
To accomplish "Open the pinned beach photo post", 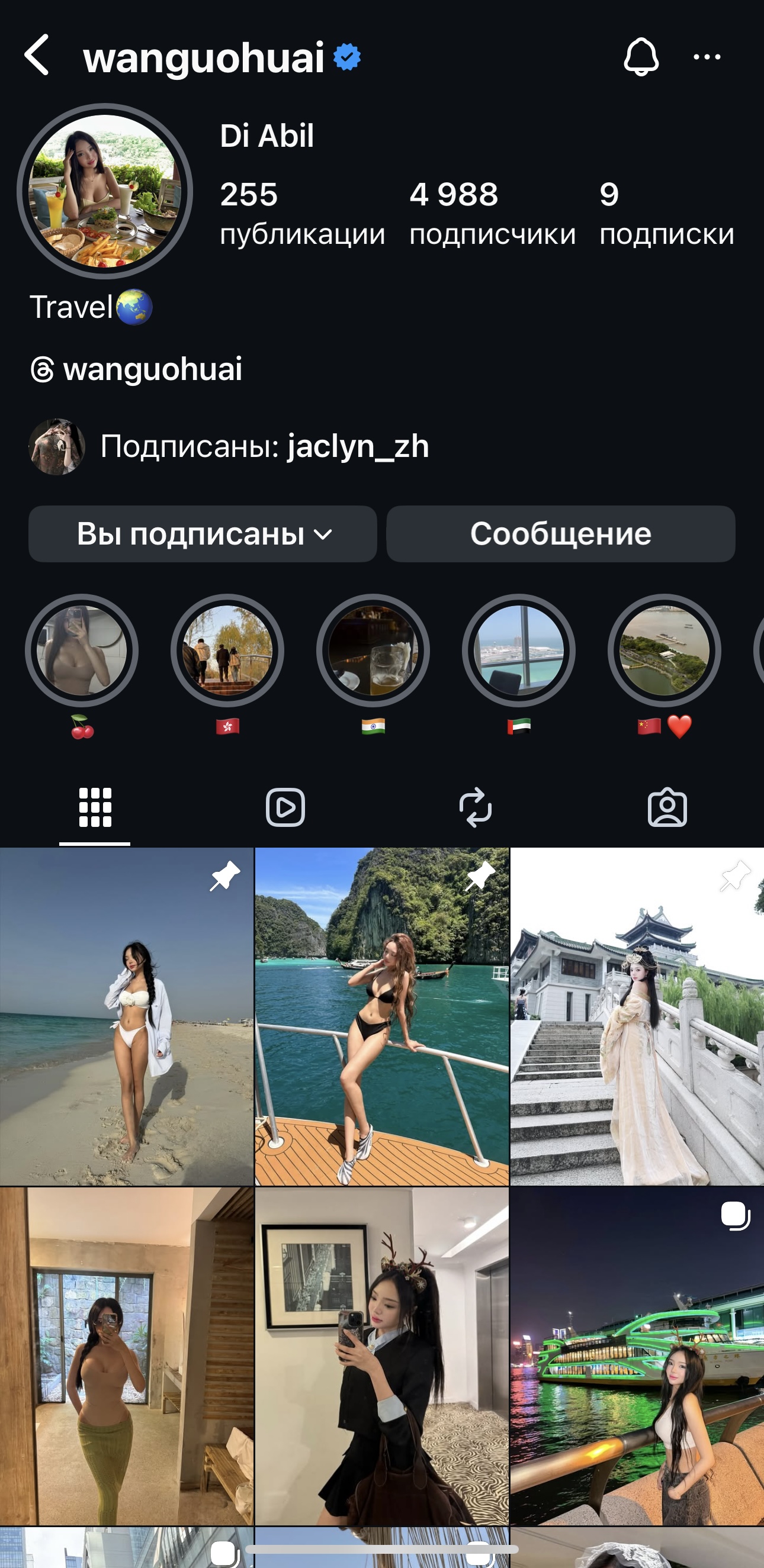I will [x=126, y=1016].
